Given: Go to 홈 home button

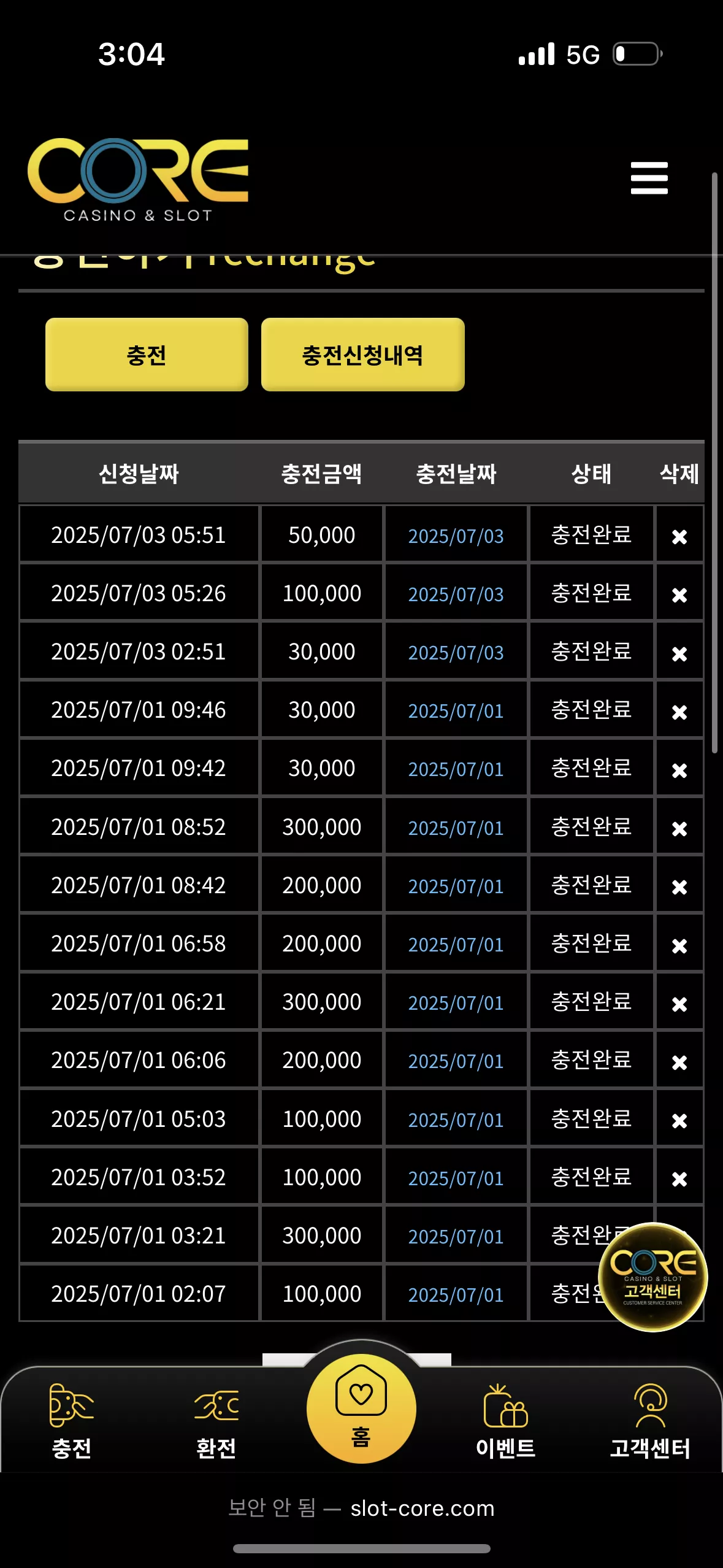Looking at the screenshot, I should (x=361, y=1409).
